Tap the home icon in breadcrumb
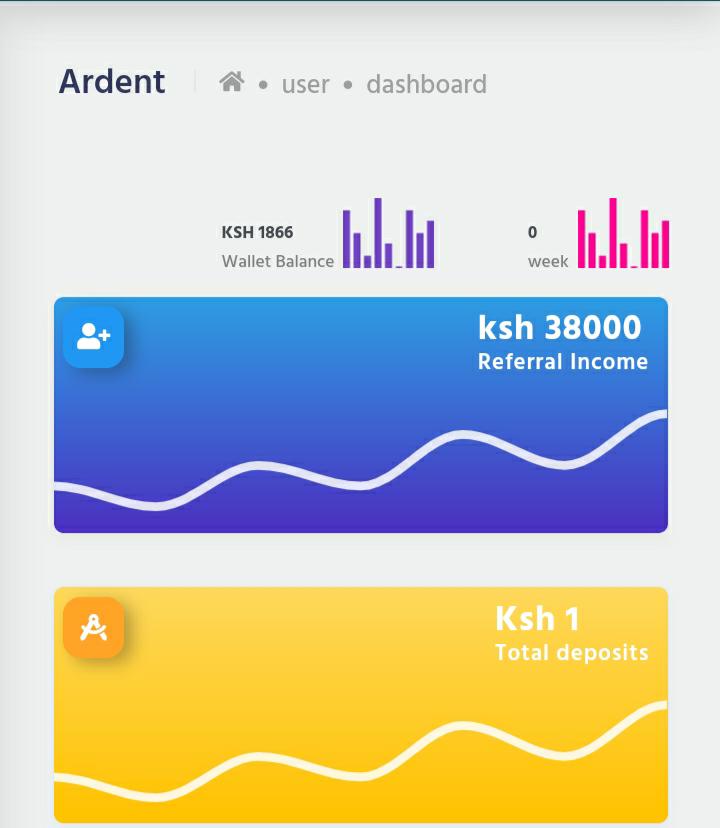Image resolution: width=720 pixels, height=828 pixels. tap(232, 82)
